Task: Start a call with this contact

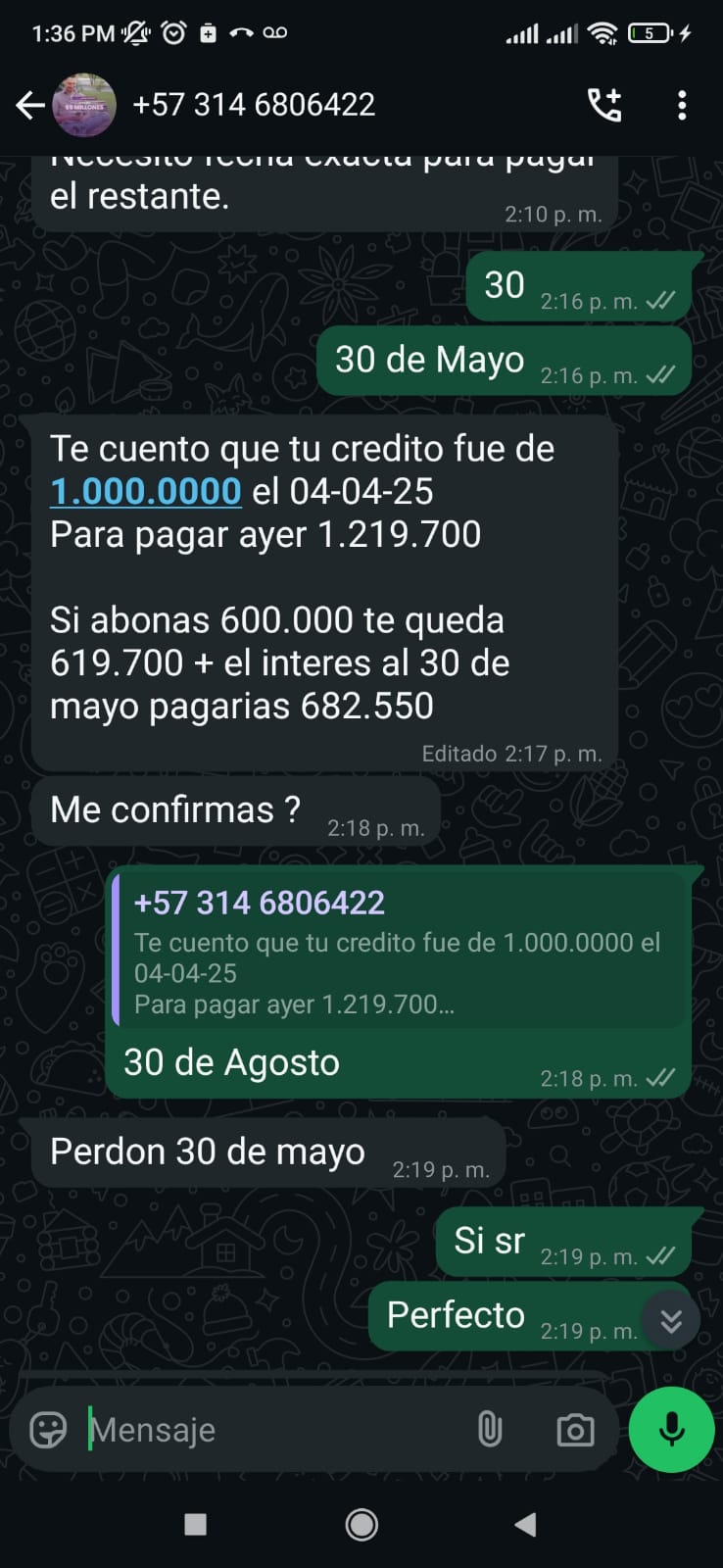Action: [x=604, y=105]
